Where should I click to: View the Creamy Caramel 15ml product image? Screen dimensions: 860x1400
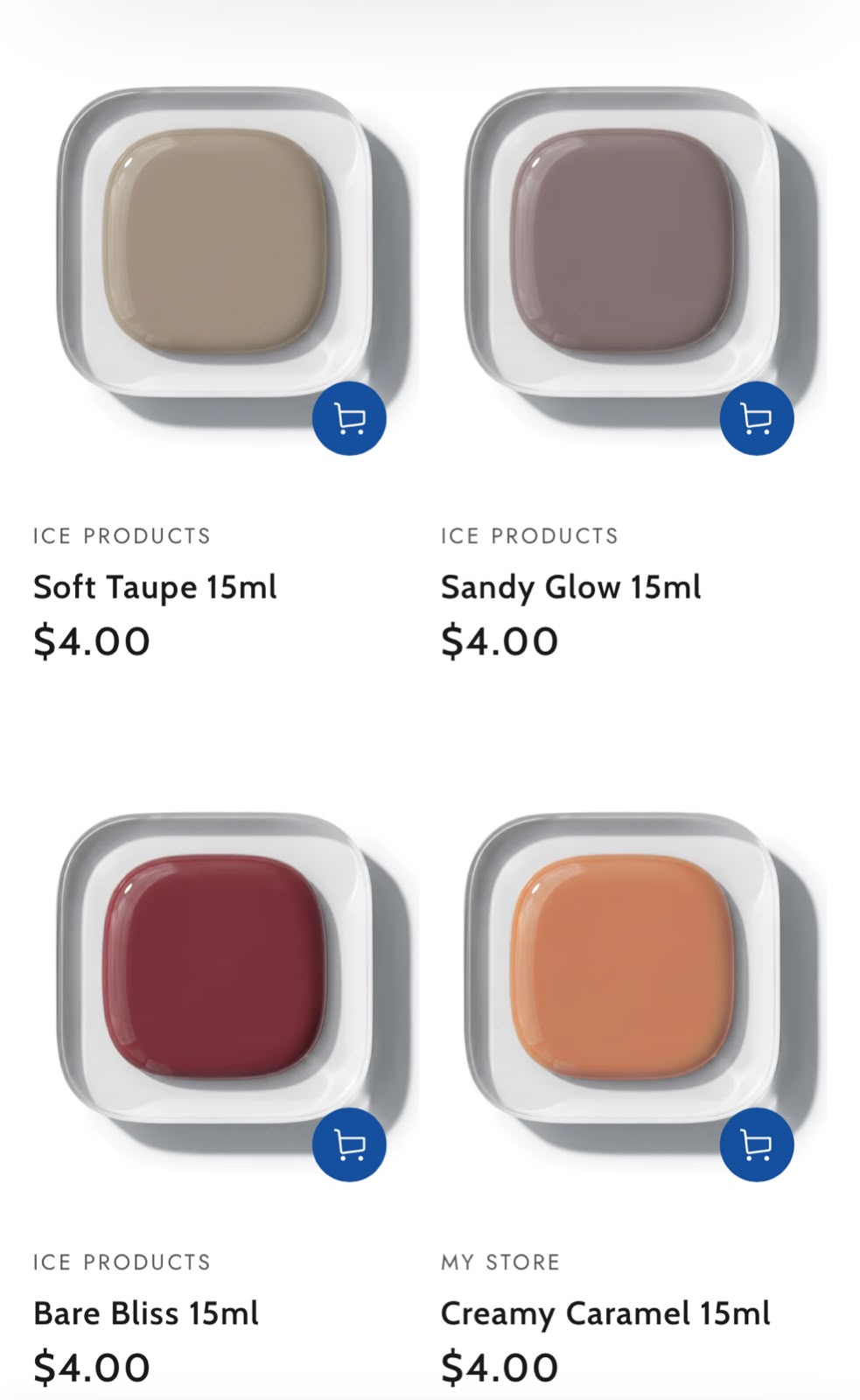[633, 980]
